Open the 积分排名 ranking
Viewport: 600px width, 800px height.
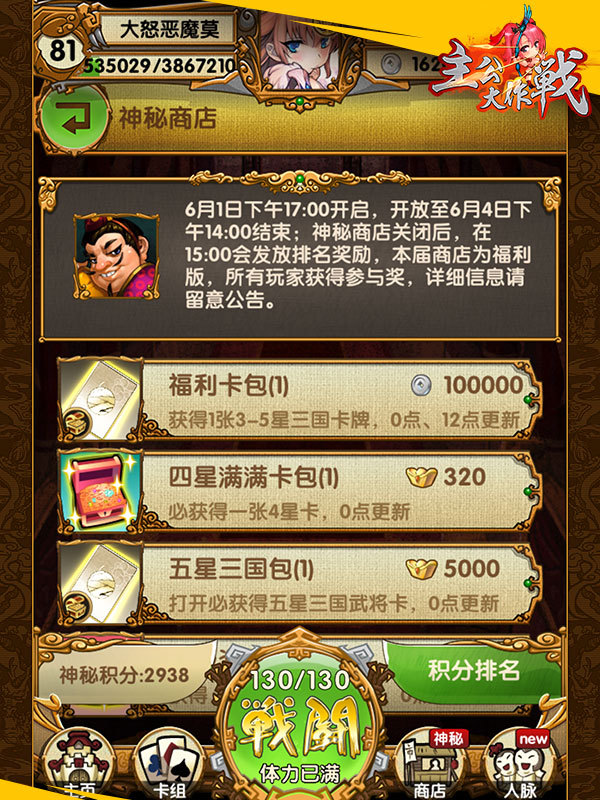click(474, 671)
